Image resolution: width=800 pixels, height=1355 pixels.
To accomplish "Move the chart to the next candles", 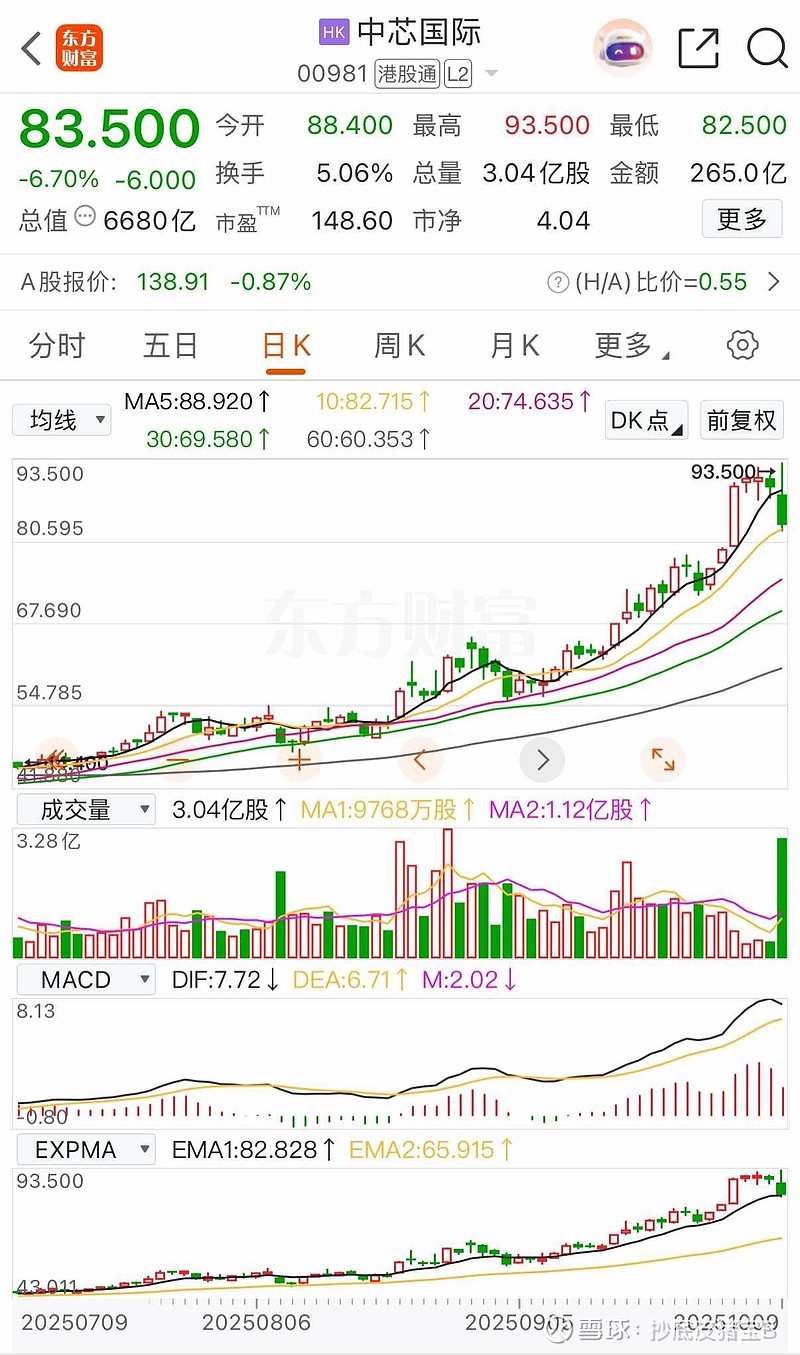I will point(542,761).
